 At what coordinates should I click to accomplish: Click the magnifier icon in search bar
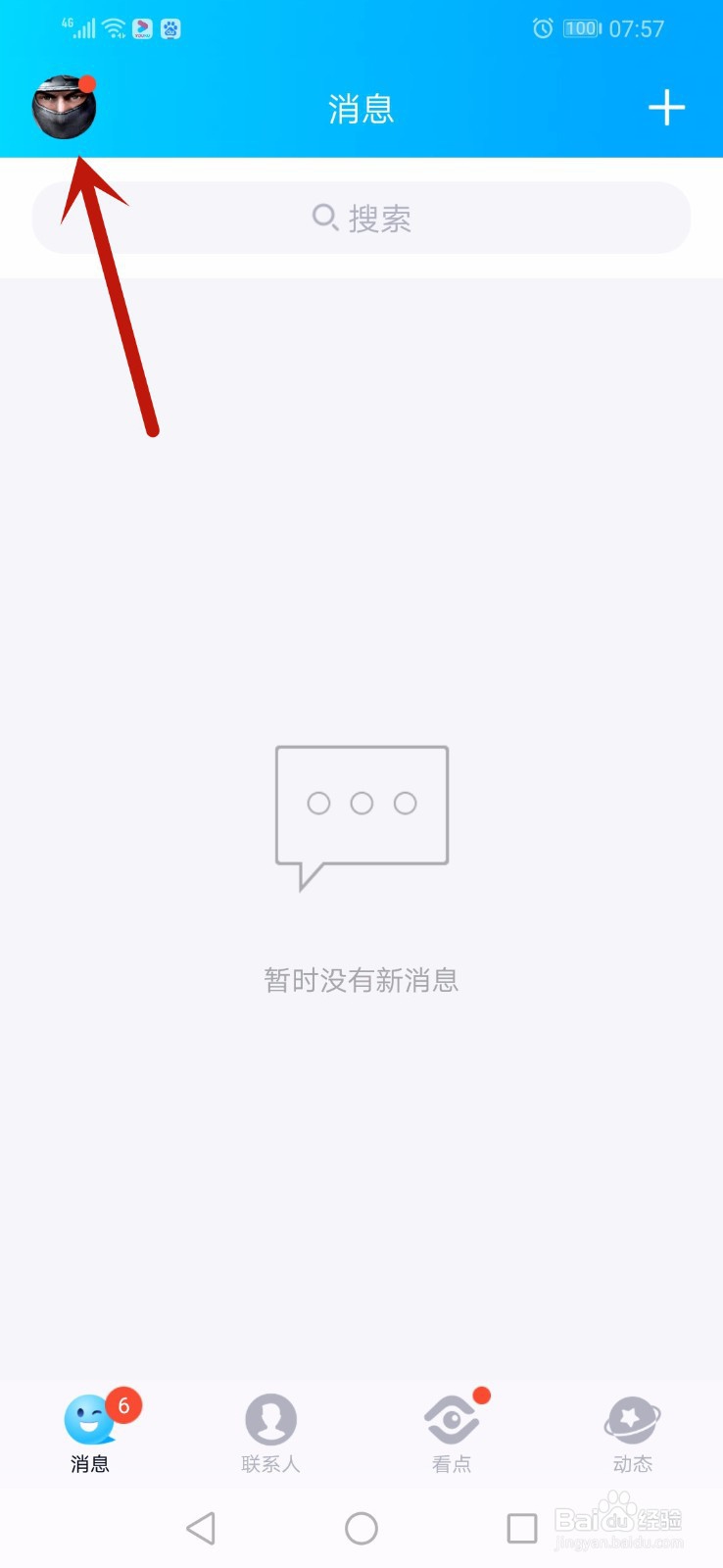tap(324, 218)
